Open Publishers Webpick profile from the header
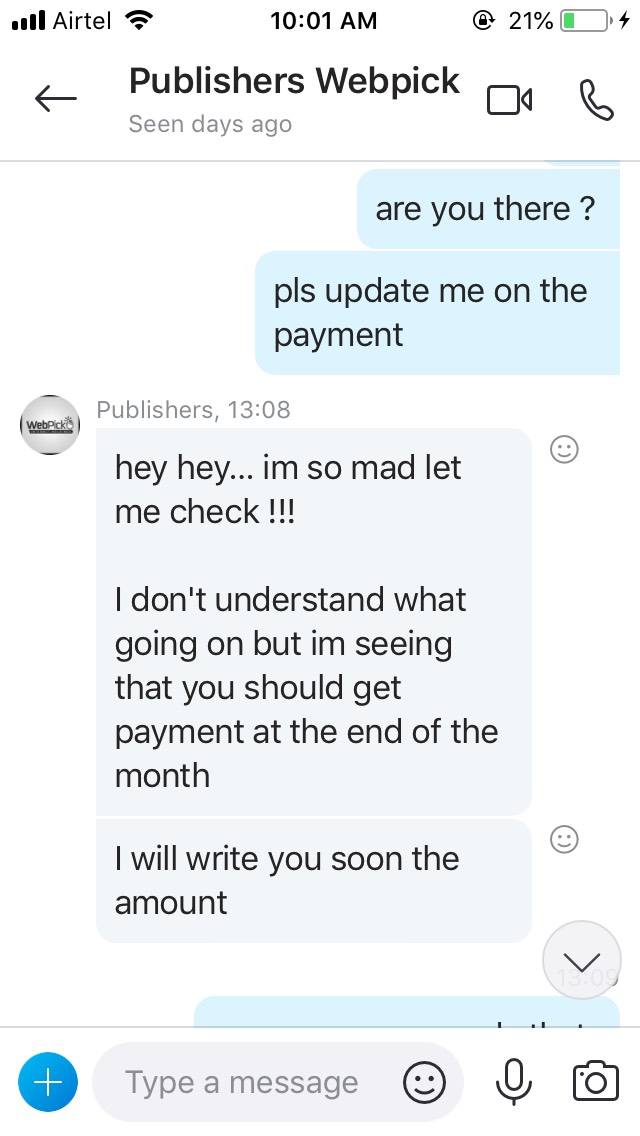640x1136 pixels. click(294, 82)
